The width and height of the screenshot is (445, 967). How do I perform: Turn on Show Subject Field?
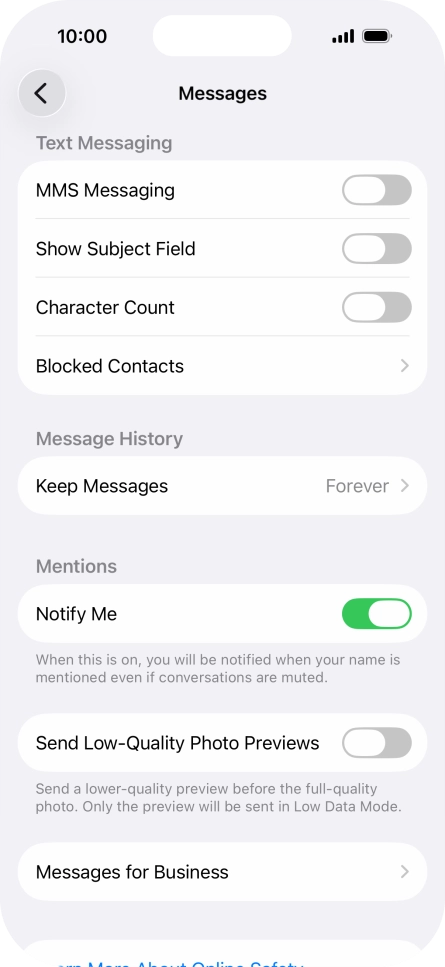[x=377, y=249]
